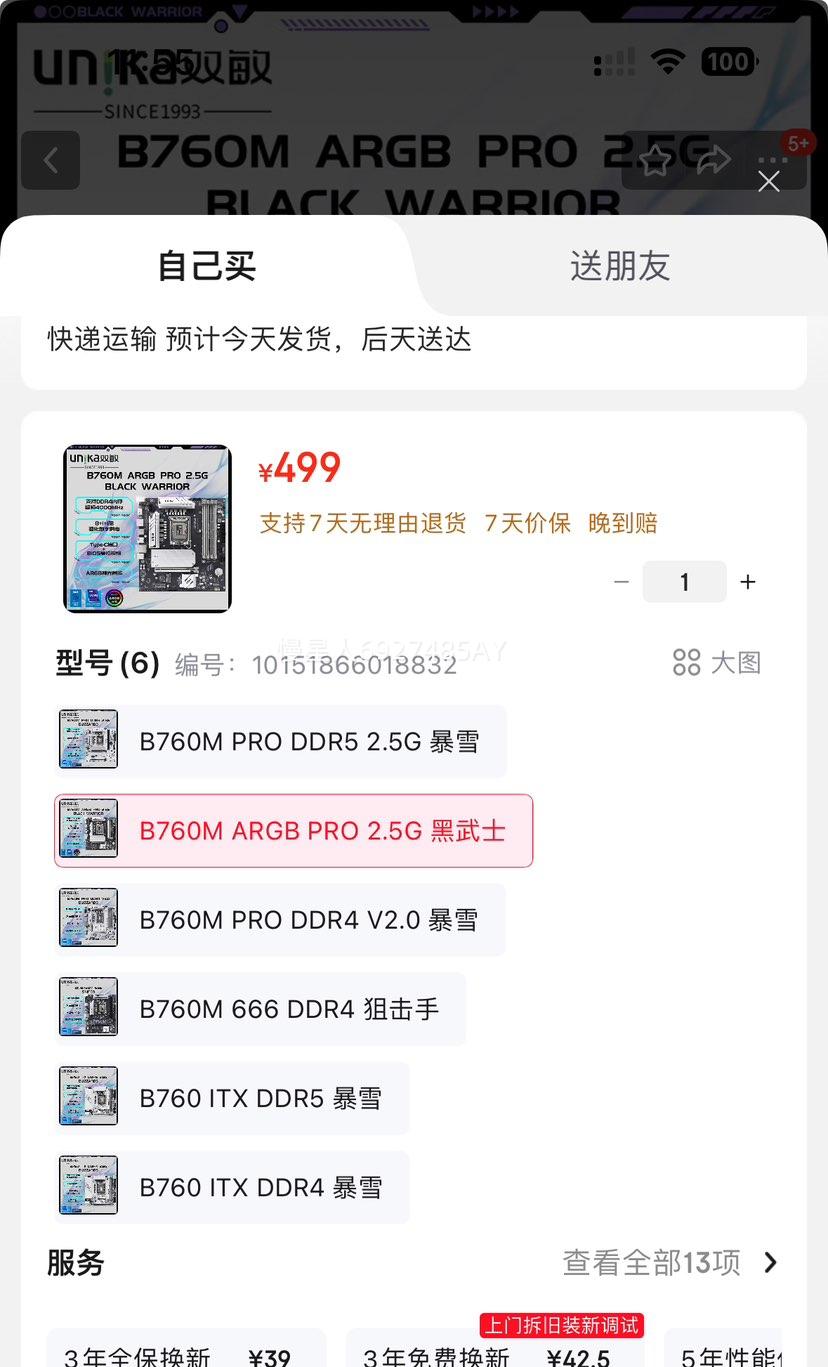Pick the B760M PRO DDR4 V2.0 暴雪 option
828x1367 pixels.
(x=280, y=920)
